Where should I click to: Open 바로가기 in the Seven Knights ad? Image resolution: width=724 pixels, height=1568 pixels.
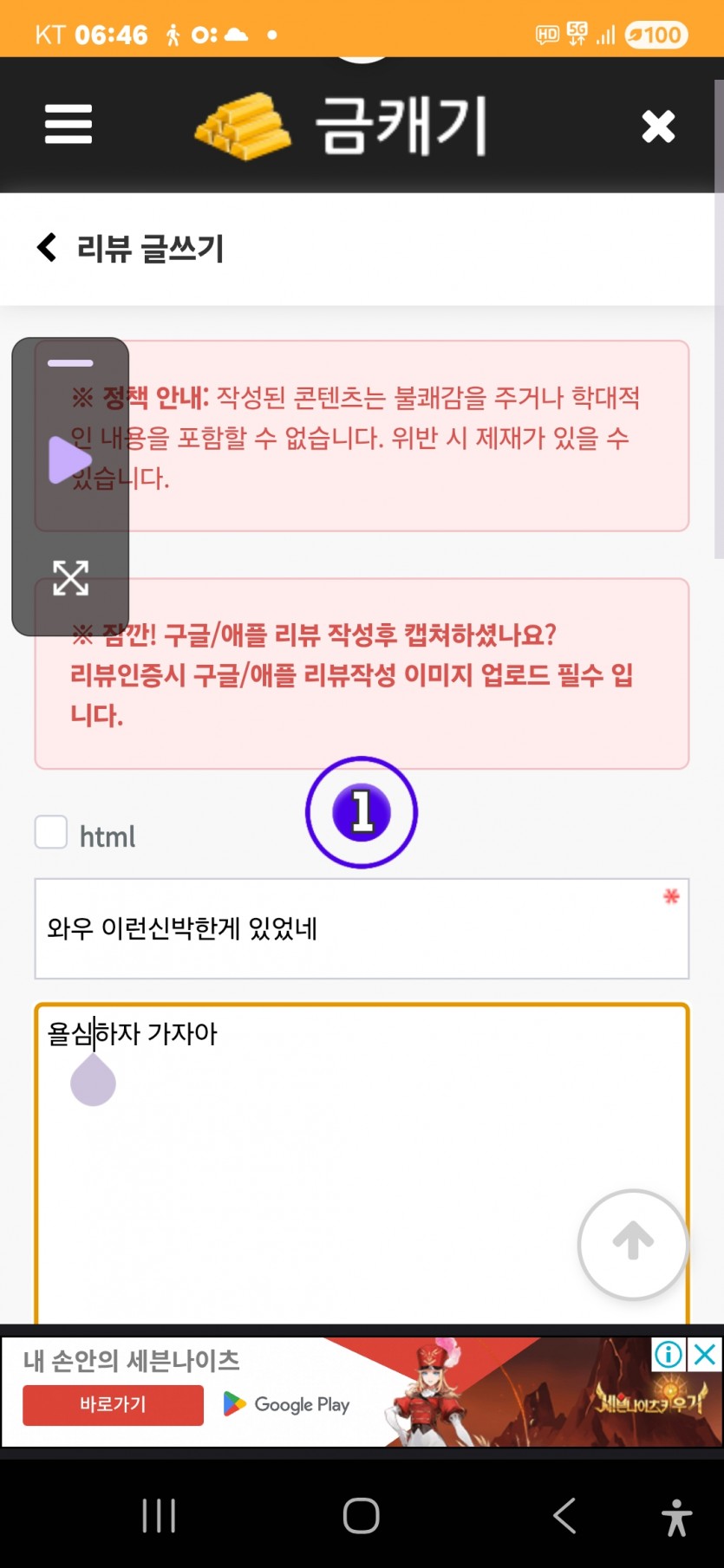tap(113, 1405)
